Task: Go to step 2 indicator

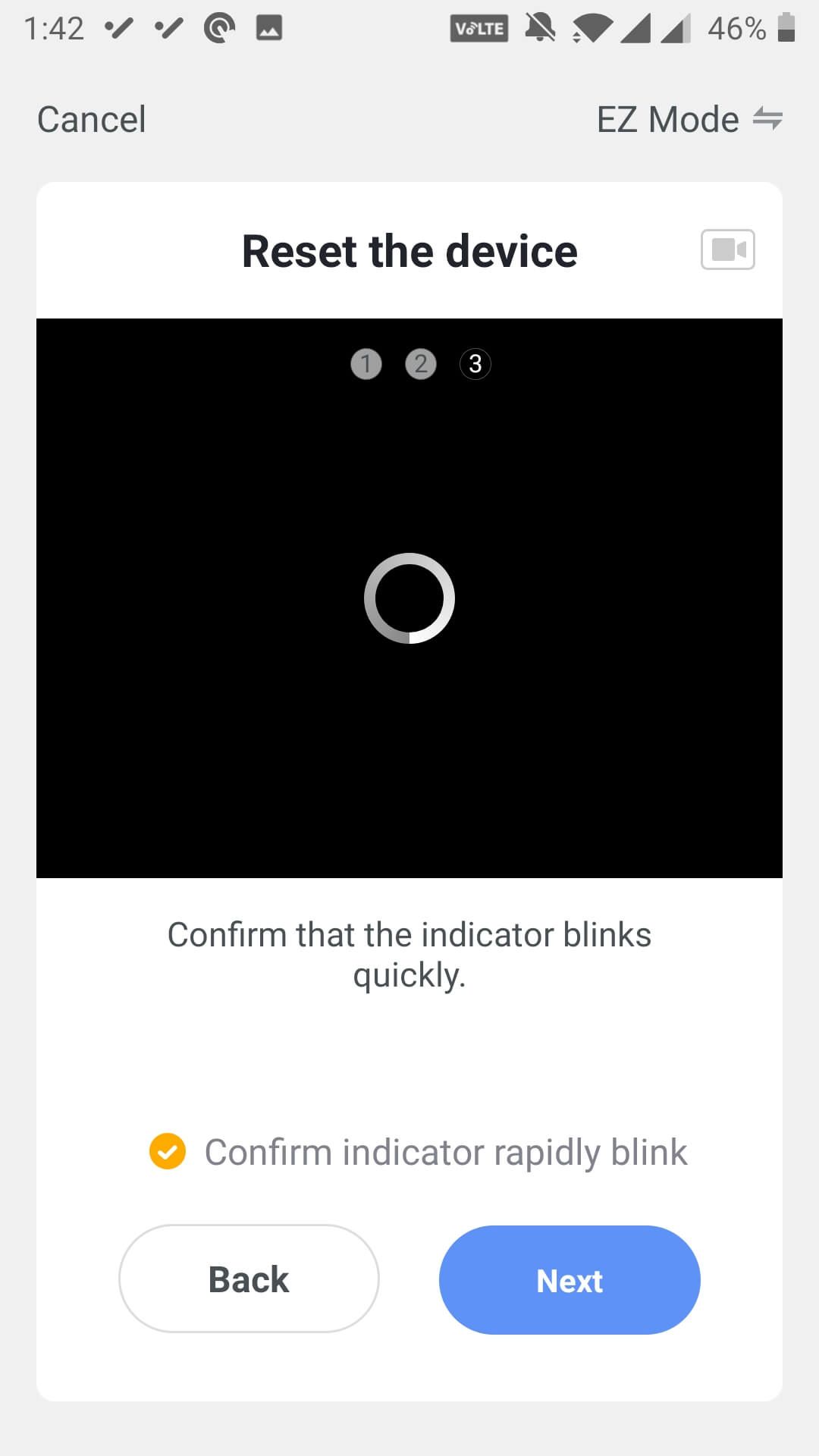Action: click(420, 364)
